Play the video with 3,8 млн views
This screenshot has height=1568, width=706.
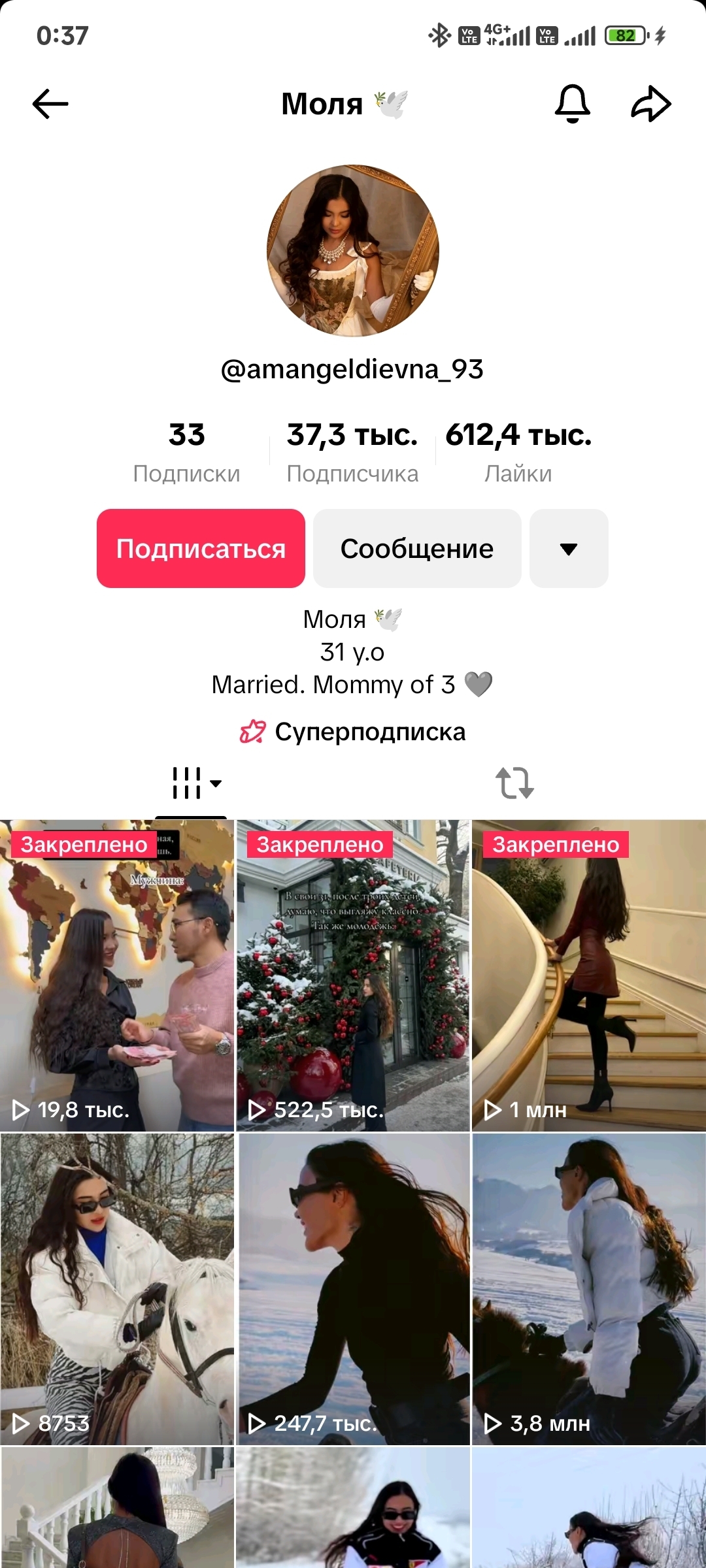click(588, 1288)
